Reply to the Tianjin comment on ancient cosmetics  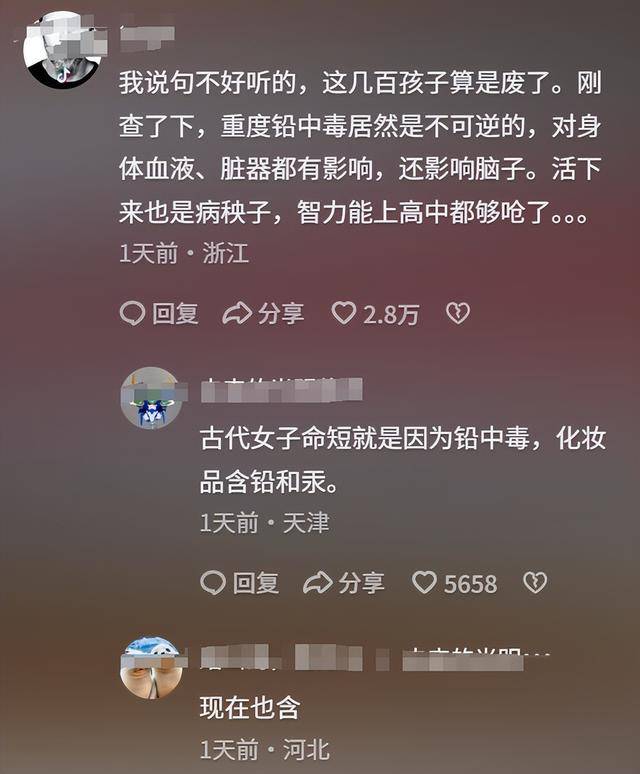coord(239,583)
